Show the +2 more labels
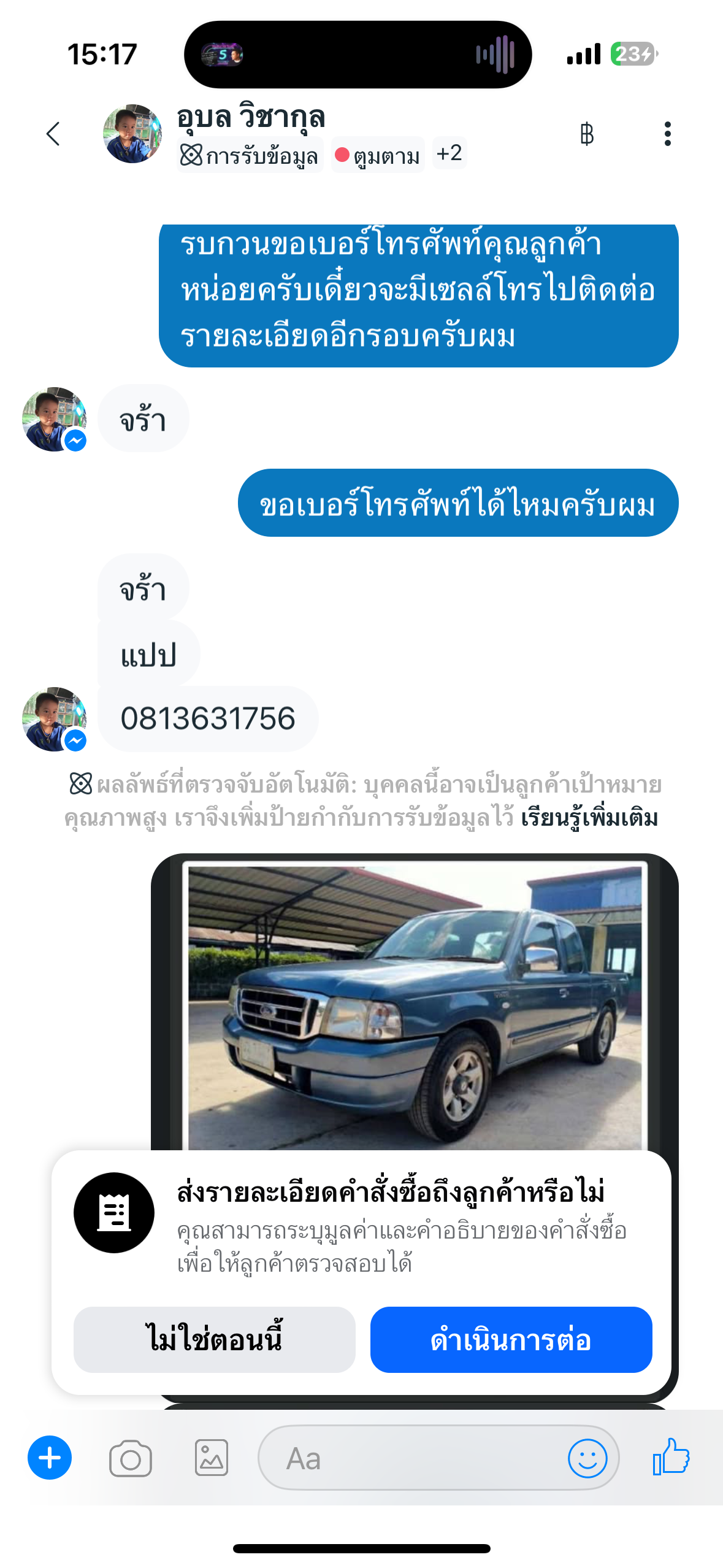Image resolution: width=723 pixels, height=1568 pixels. click(449, 153)
